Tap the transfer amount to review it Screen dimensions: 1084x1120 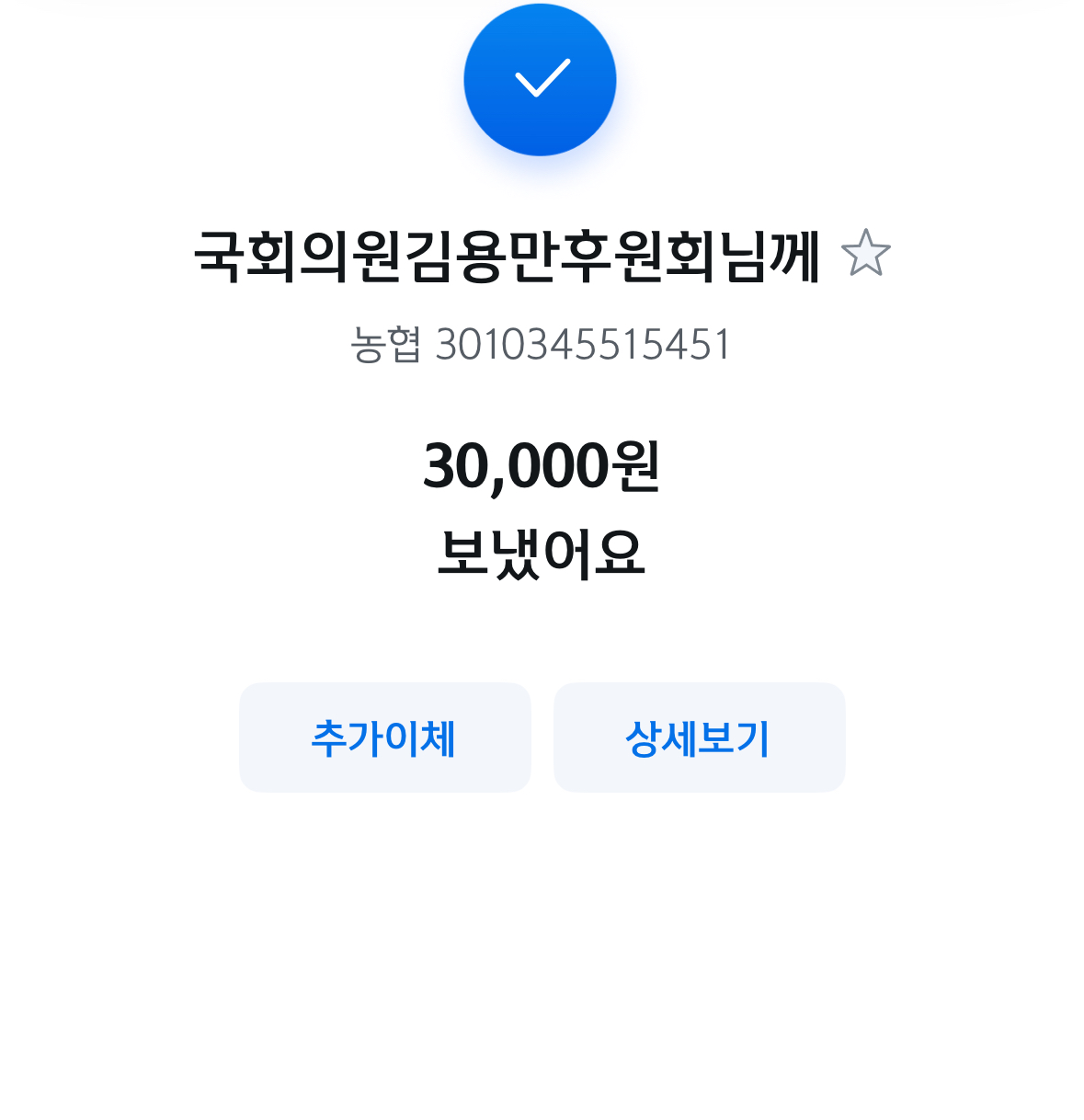point(542,469)
